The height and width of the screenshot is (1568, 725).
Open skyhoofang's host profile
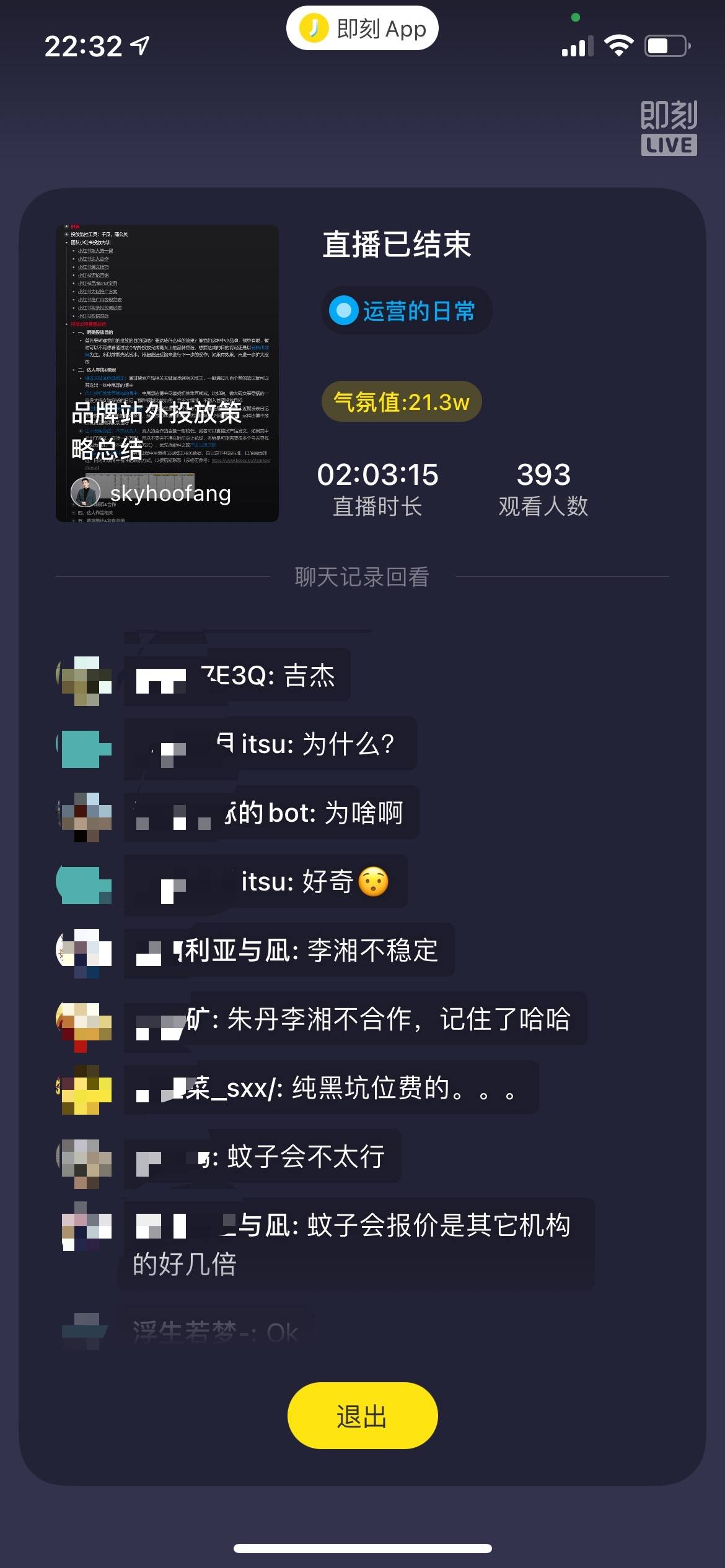151,493
